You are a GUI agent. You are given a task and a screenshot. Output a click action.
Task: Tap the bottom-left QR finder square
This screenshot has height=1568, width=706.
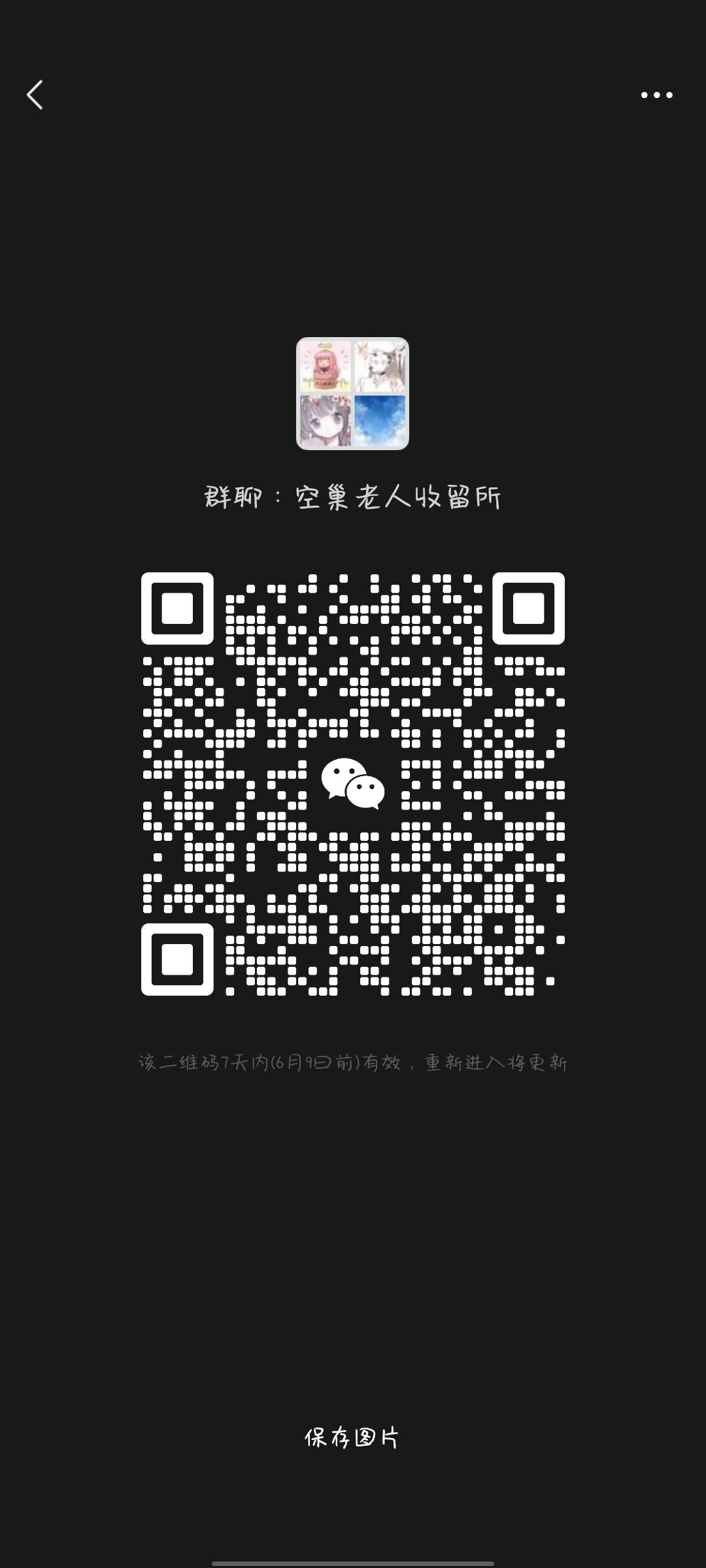(177, 958)
